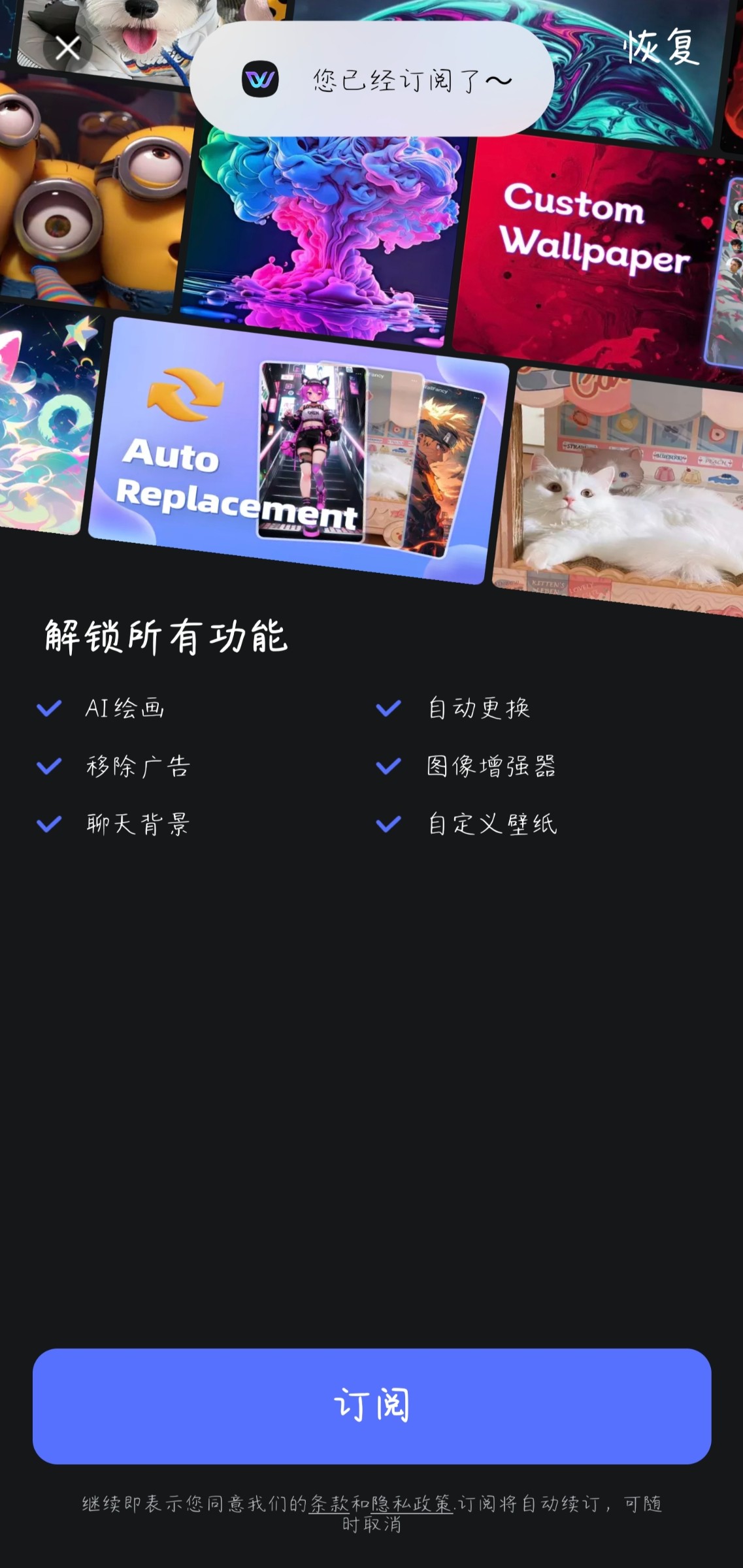This screenshot has height=1568, width=743.
Task: Close the subscription page
Action: [67, 48]
